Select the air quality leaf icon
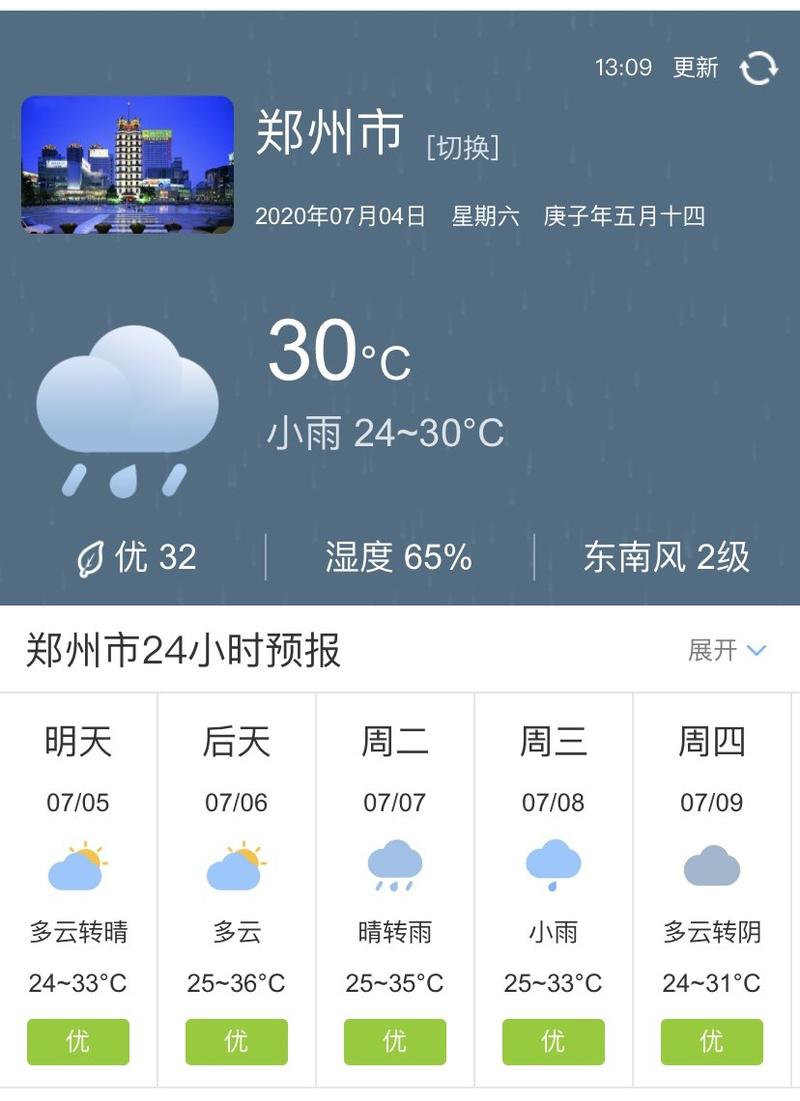 click(x=94, y=558)
